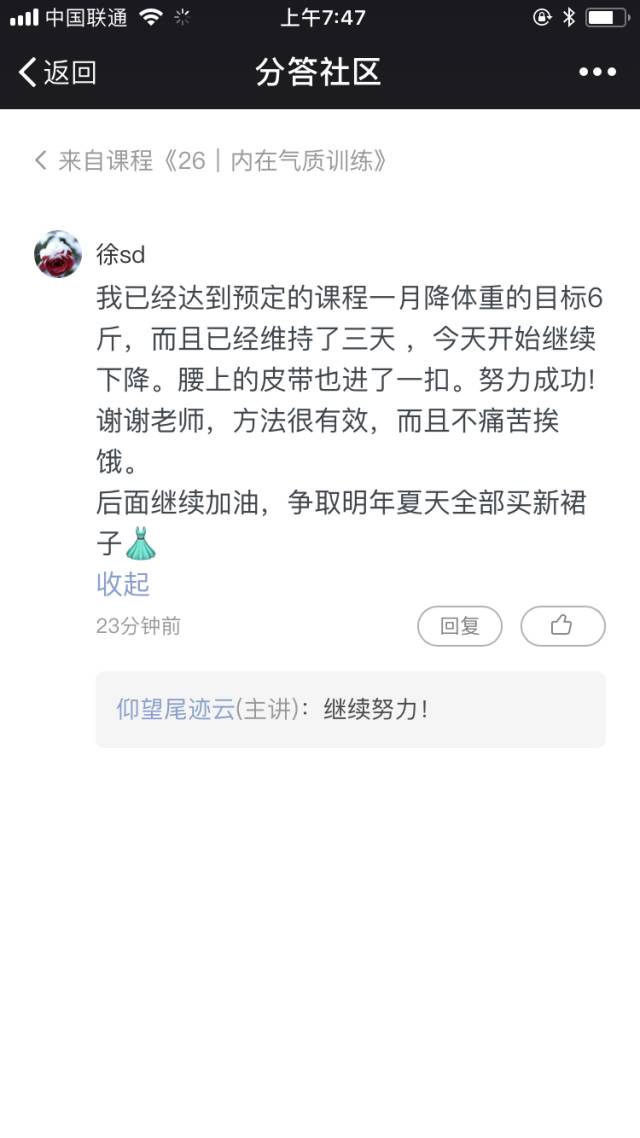Tap the 回复 reply button
Viewport: 640px width, 1138px height.
[x=460, y=626]
